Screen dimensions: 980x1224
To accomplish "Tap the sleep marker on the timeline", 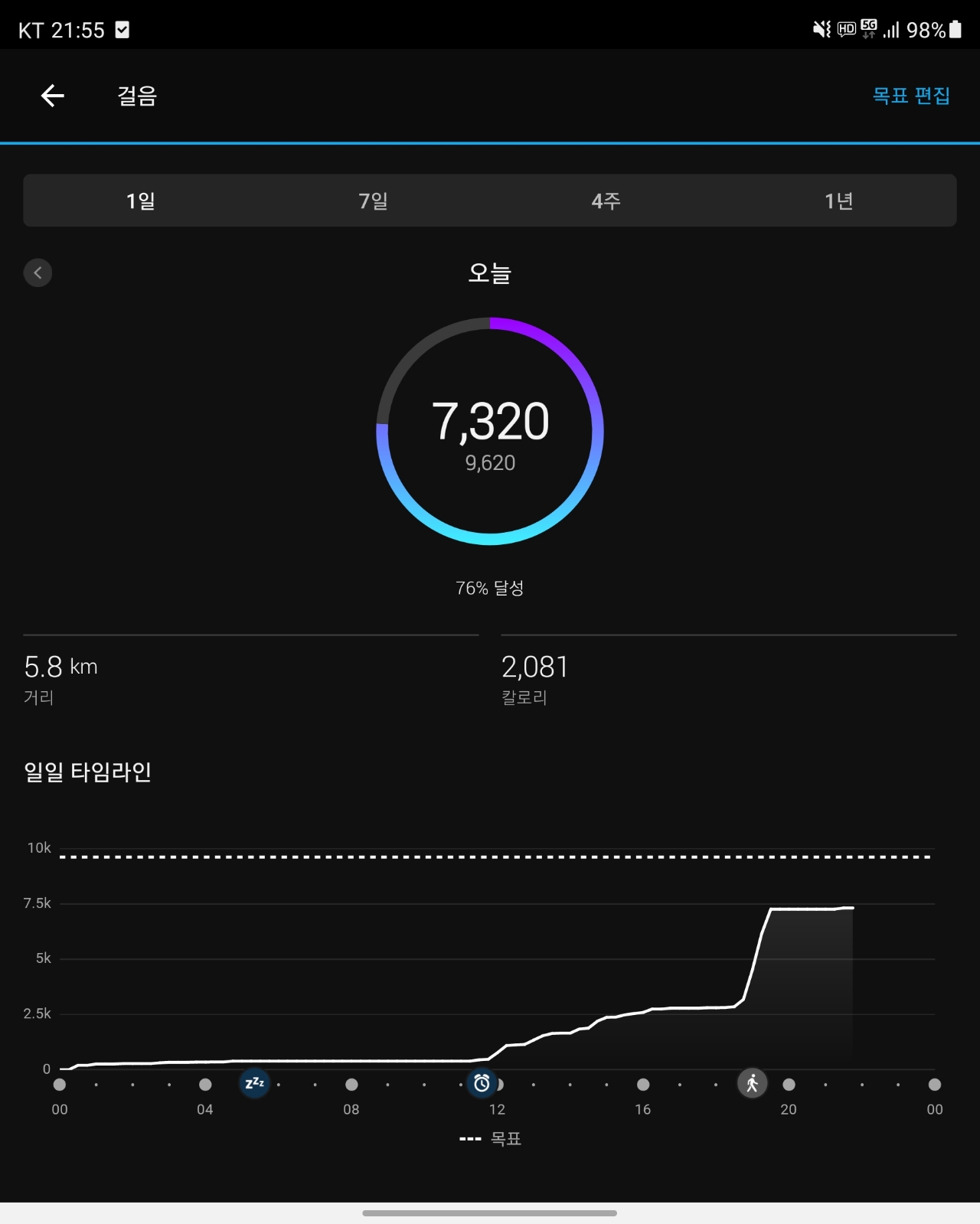I will (x=254, y=1083).
